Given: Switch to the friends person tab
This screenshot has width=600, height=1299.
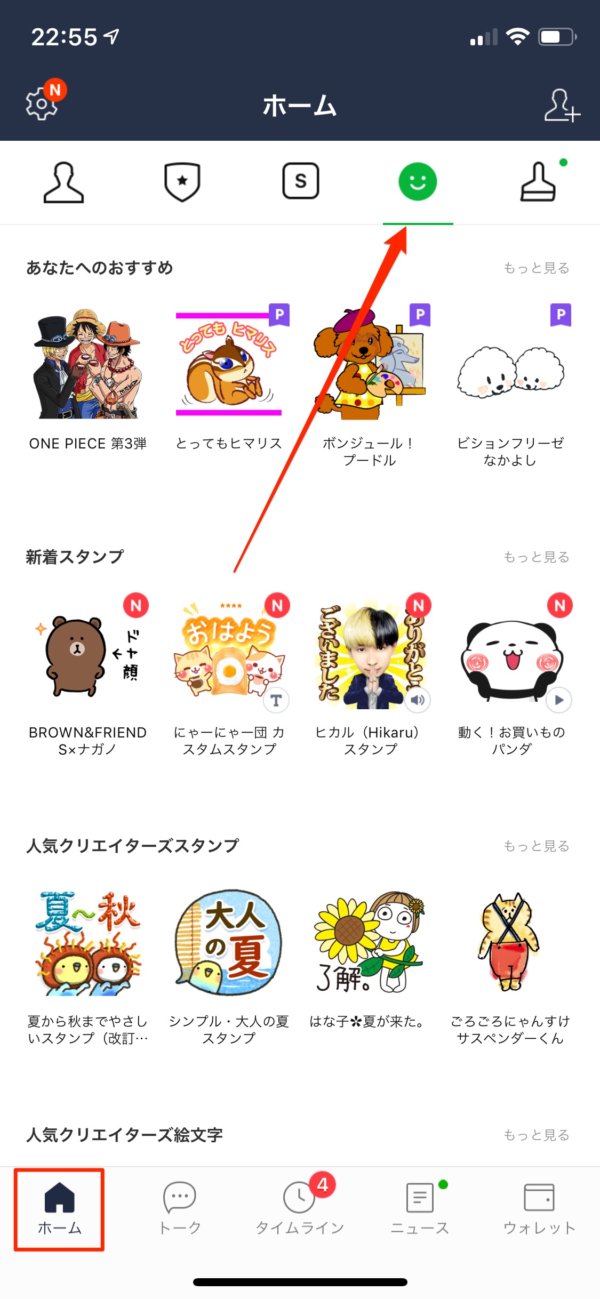Looking at the screenshot, I should (63, 182).
